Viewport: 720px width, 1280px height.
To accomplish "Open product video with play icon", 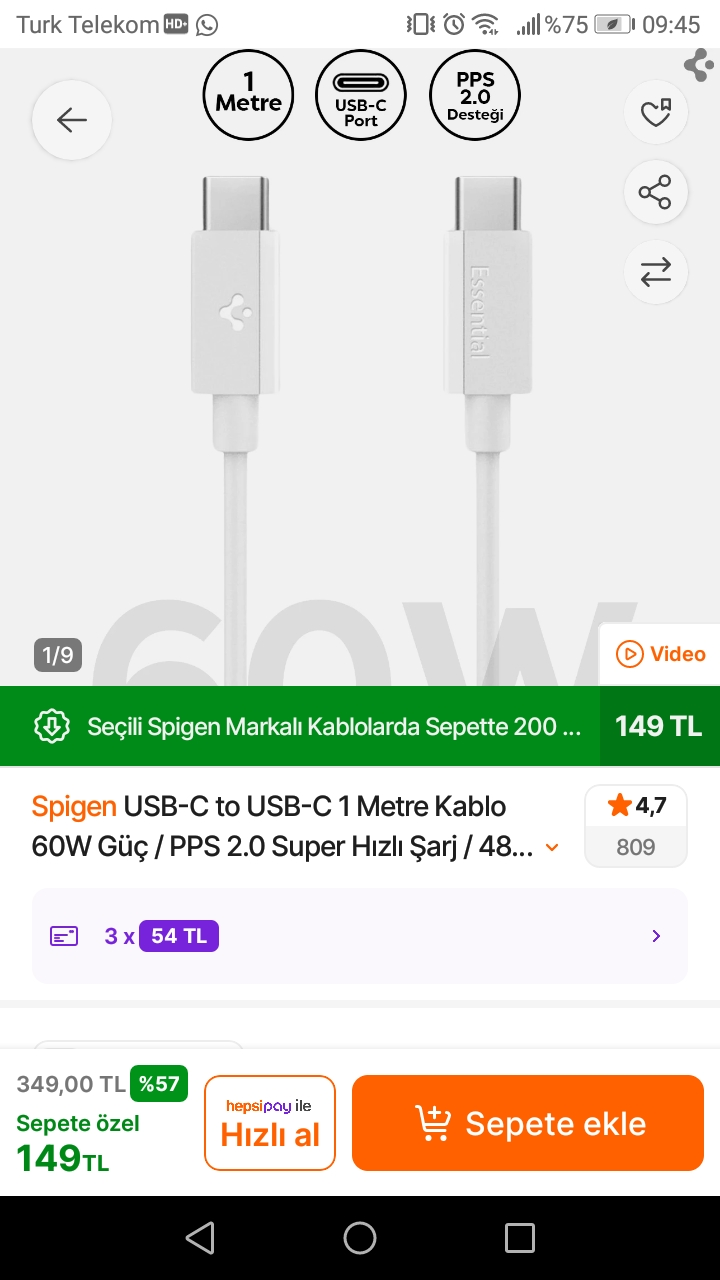I will [660, 653].
